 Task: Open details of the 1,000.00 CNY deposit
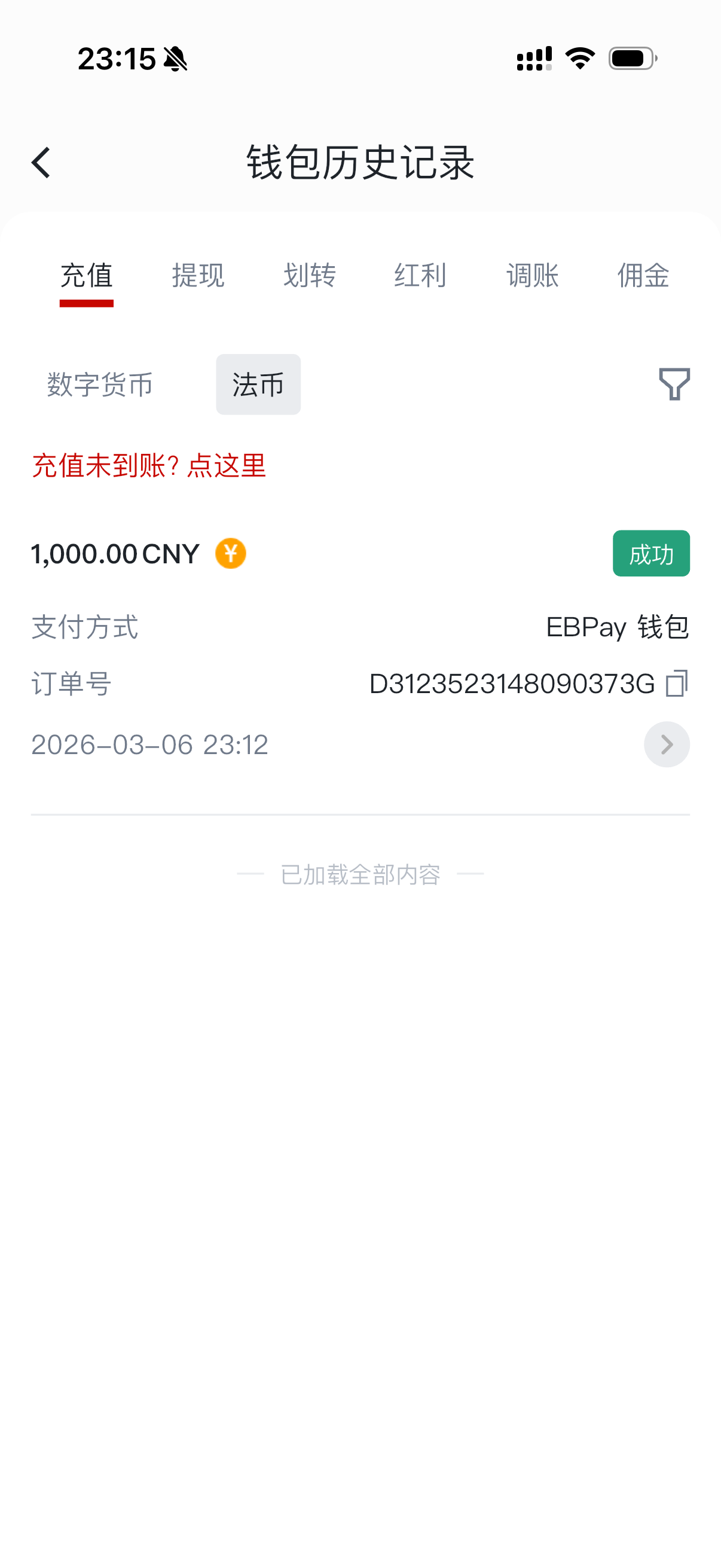pos(666,745)
